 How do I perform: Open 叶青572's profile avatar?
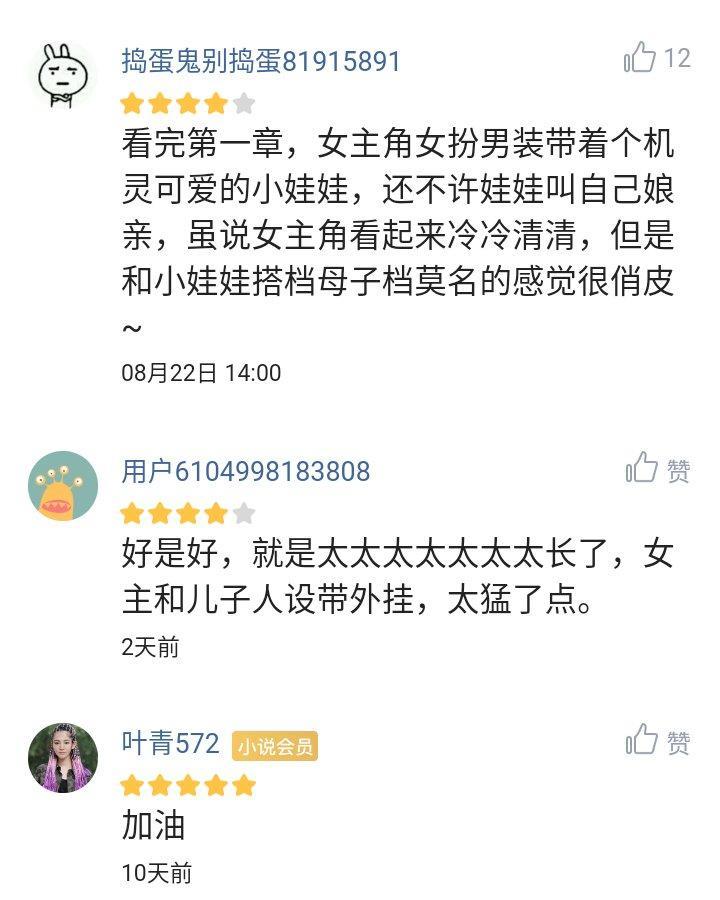tap(63, 758)
